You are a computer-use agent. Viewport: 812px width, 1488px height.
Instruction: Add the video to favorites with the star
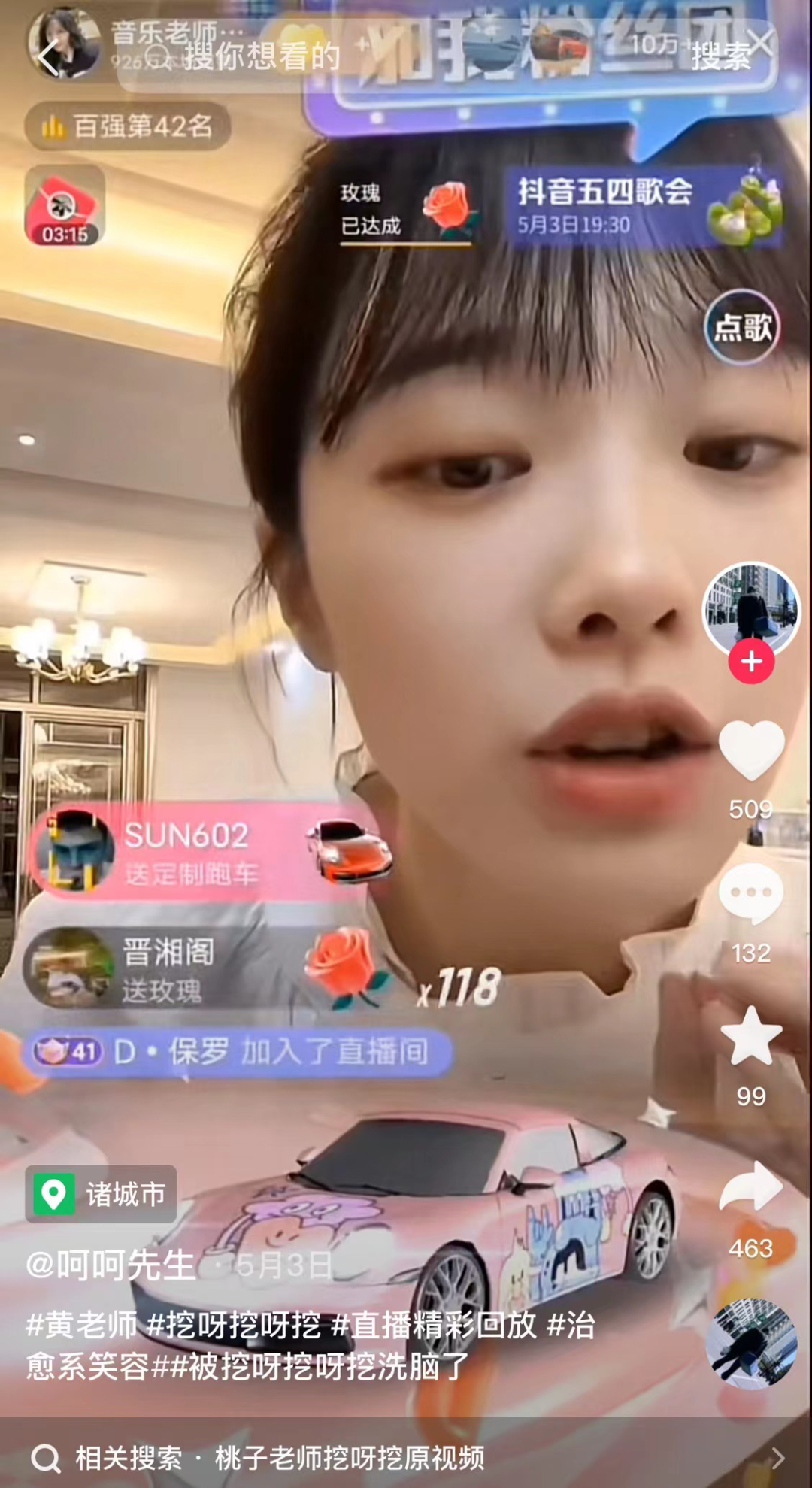(751, 1036)
